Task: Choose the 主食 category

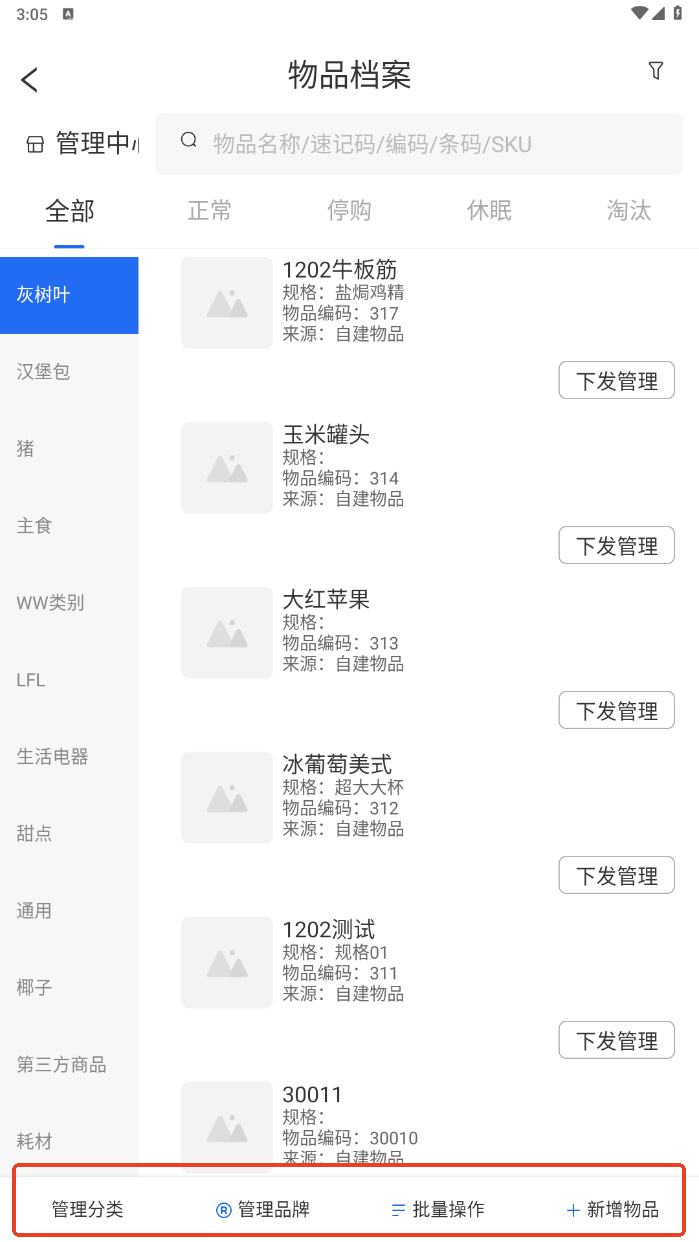Action: (35, 526)
